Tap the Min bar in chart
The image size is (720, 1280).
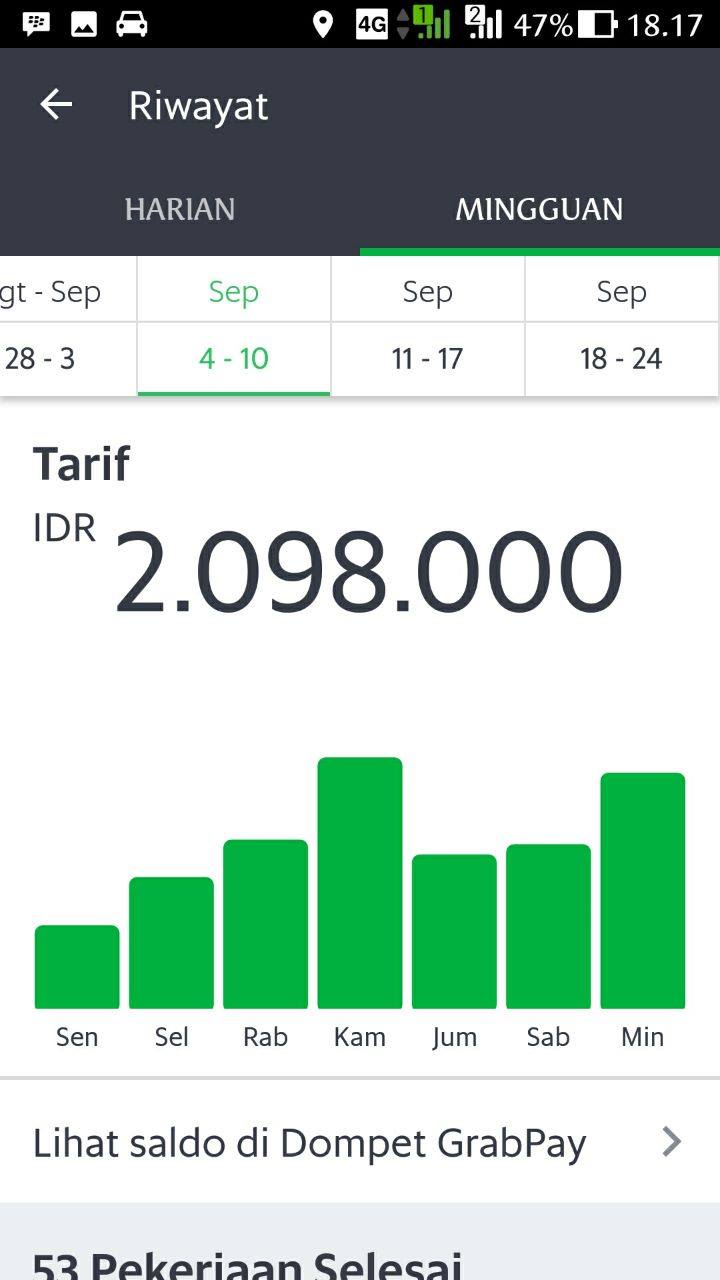click(643, 891)
